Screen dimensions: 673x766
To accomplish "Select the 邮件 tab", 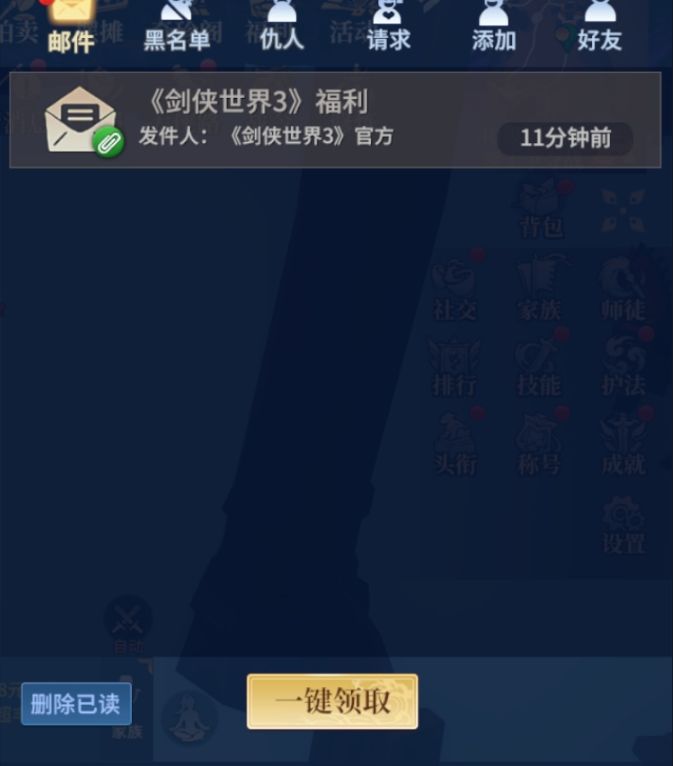I will pyautogui.click(x=71, y=26).
